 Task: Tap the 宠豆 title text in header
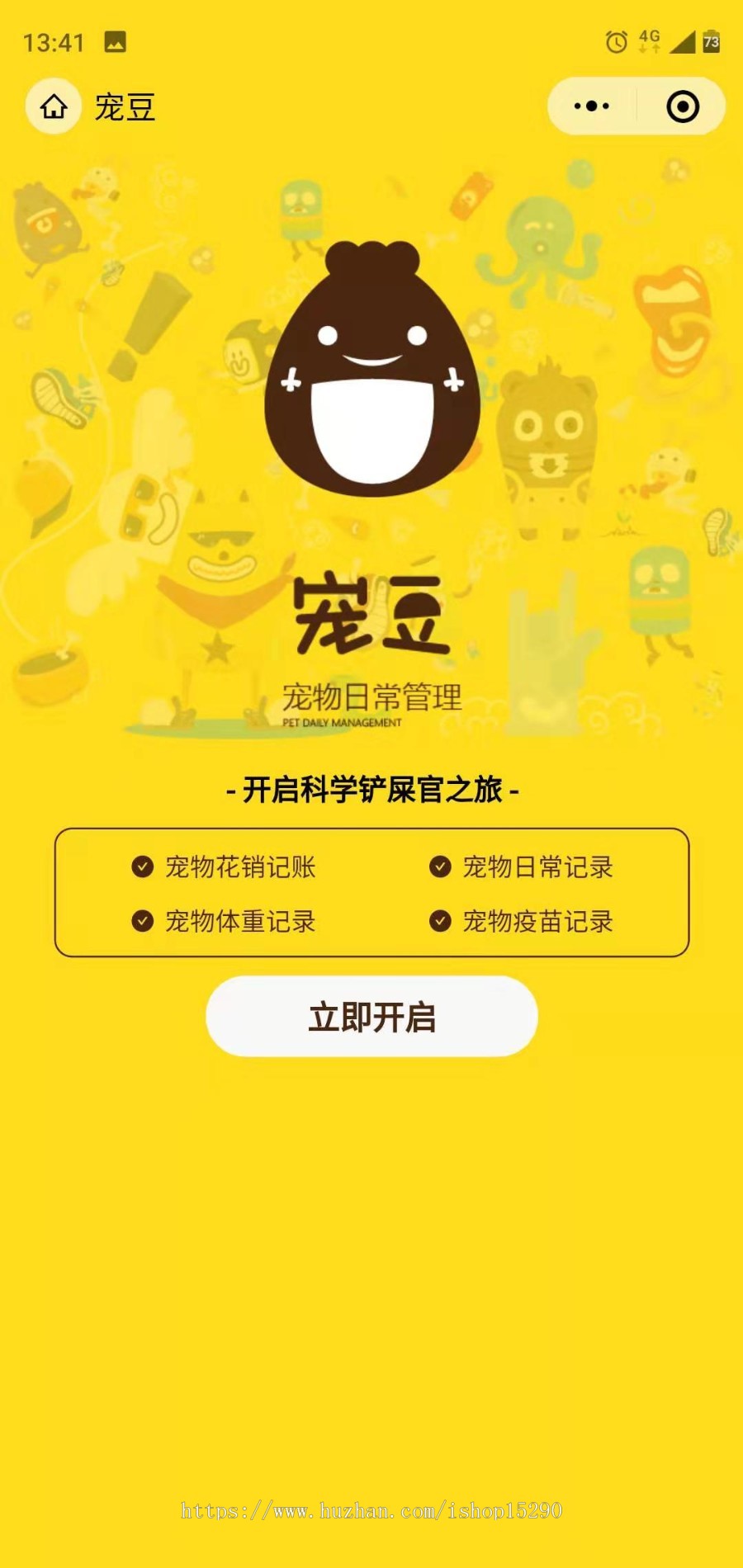coord(122,107)
